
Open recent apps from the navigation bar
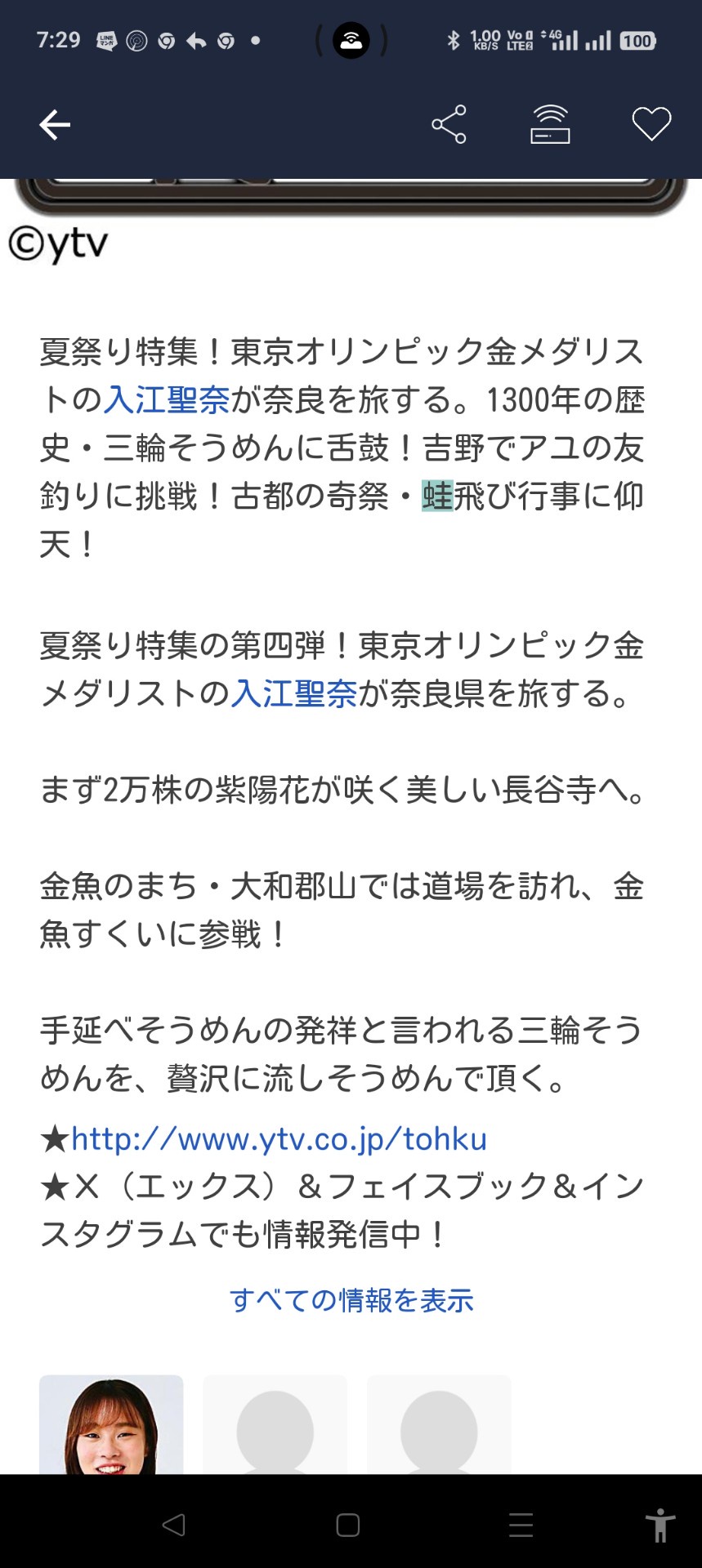click(x=521, y=1525)
